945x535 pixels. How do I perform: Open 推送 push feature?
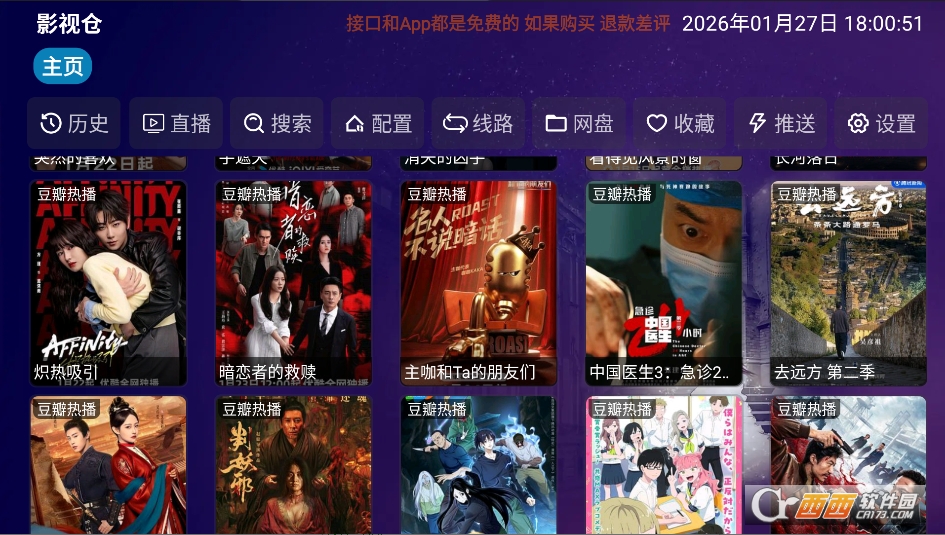(x=781, y=123)
